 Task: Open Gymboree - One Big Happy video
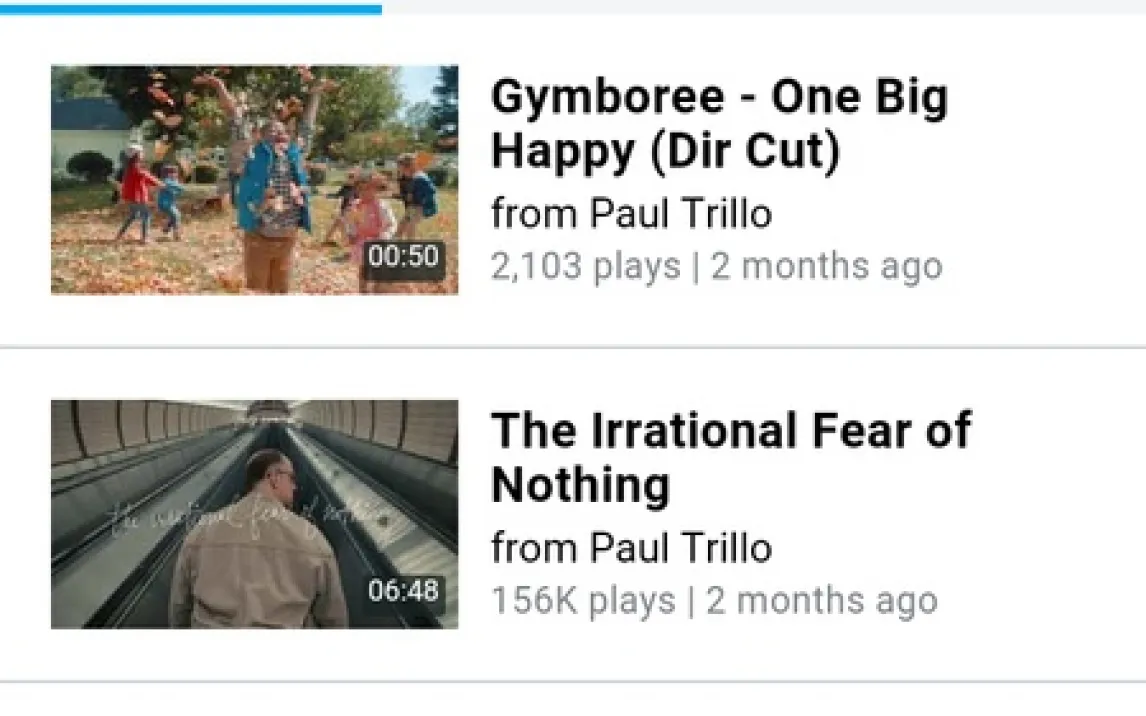coord(254,180)
